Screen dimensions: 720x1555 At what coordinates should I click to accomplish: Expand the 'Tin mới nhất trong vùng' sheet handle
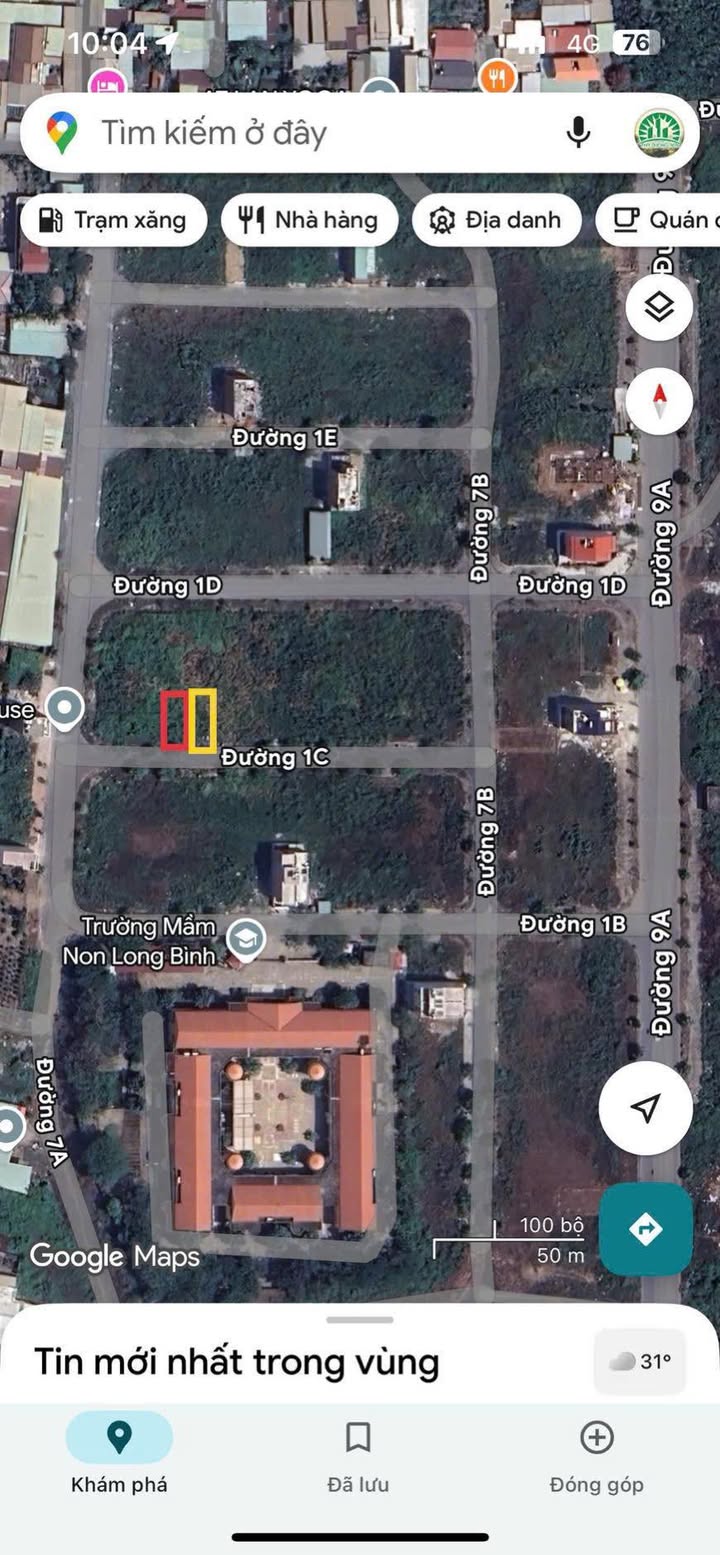pyautogui.click(x=359, y=1320)
